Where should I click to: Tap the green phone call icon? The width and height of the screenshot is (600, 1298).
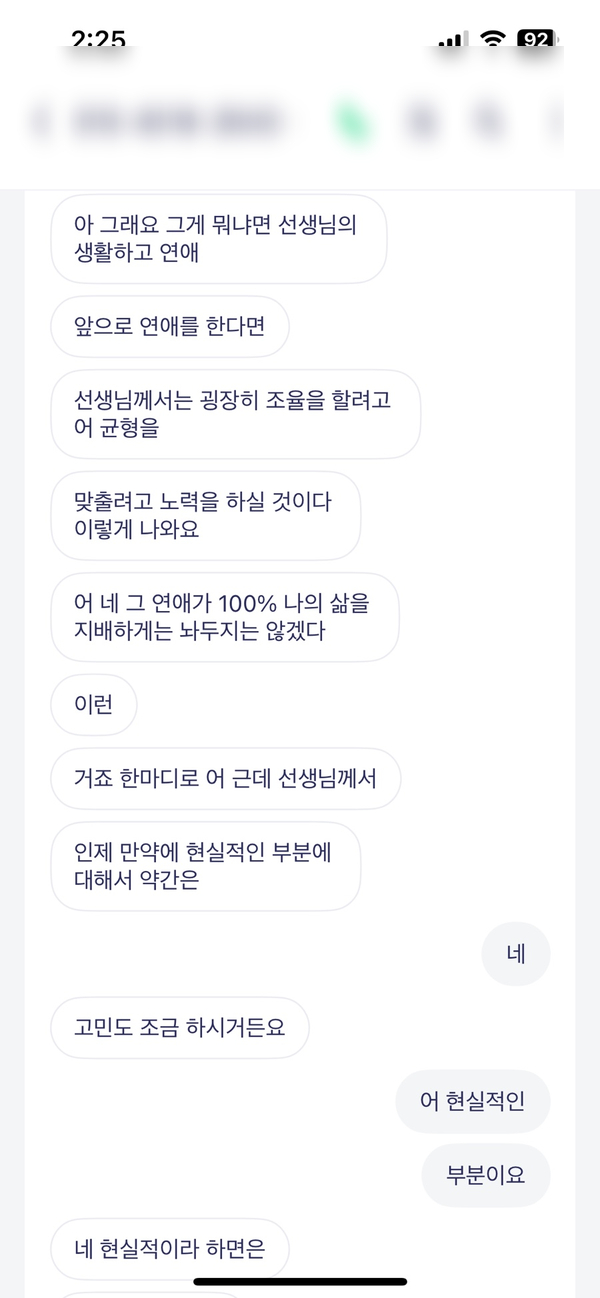click(x=354, y=122)
